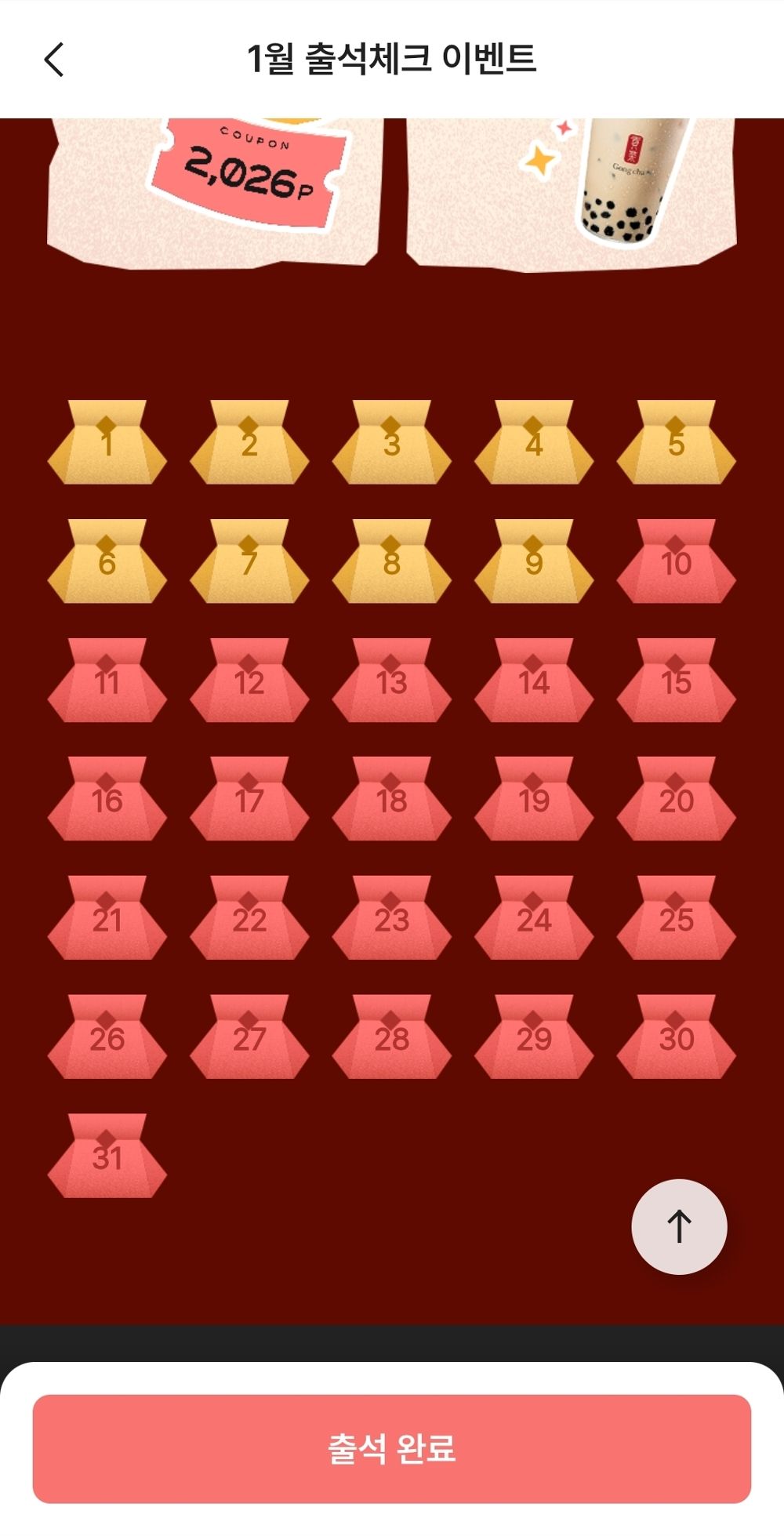Tap the scroll-to-top arrow button
Screen dimensions: 784x1536
point(679,1226)
